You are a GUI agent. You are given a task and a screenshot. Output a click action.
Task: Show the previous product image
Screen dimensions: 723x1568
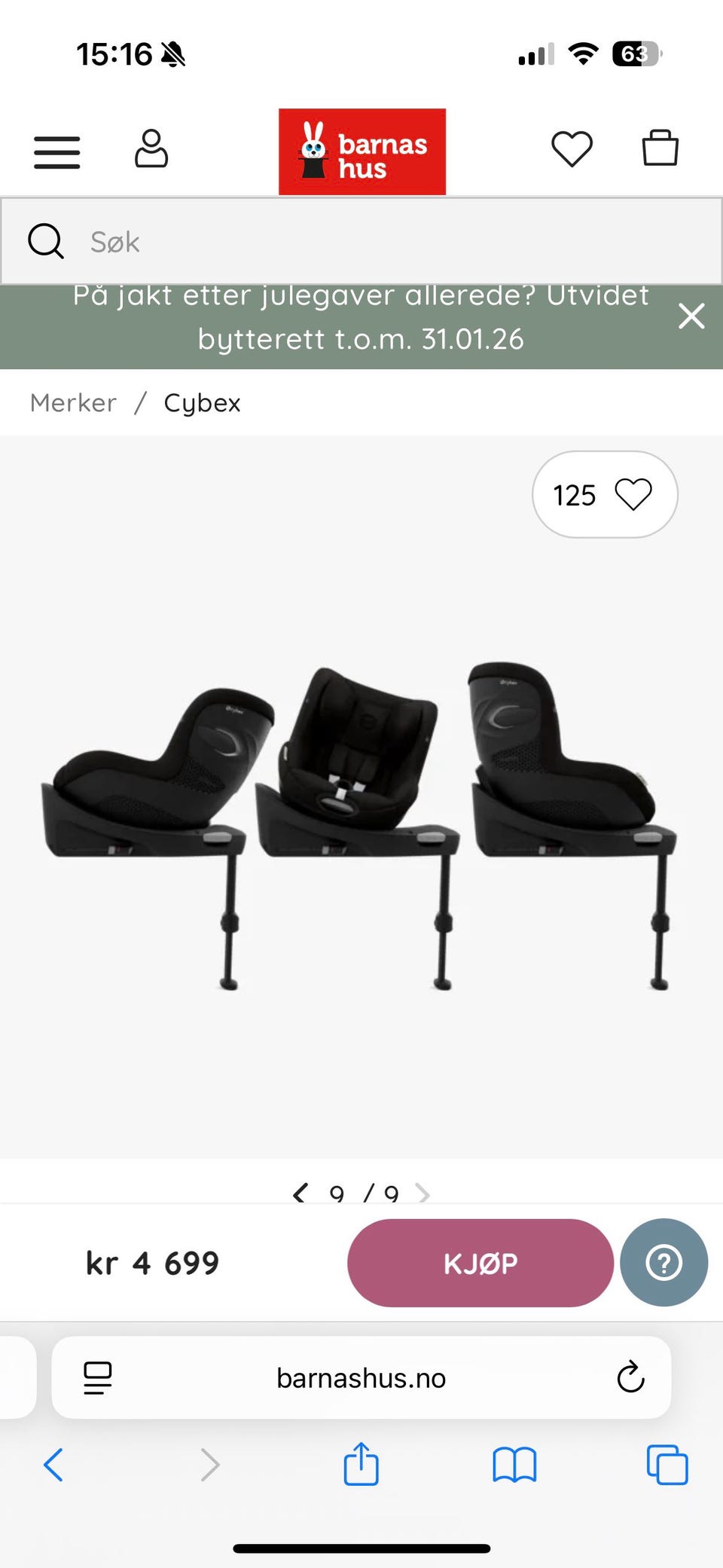pos(301,1193)
